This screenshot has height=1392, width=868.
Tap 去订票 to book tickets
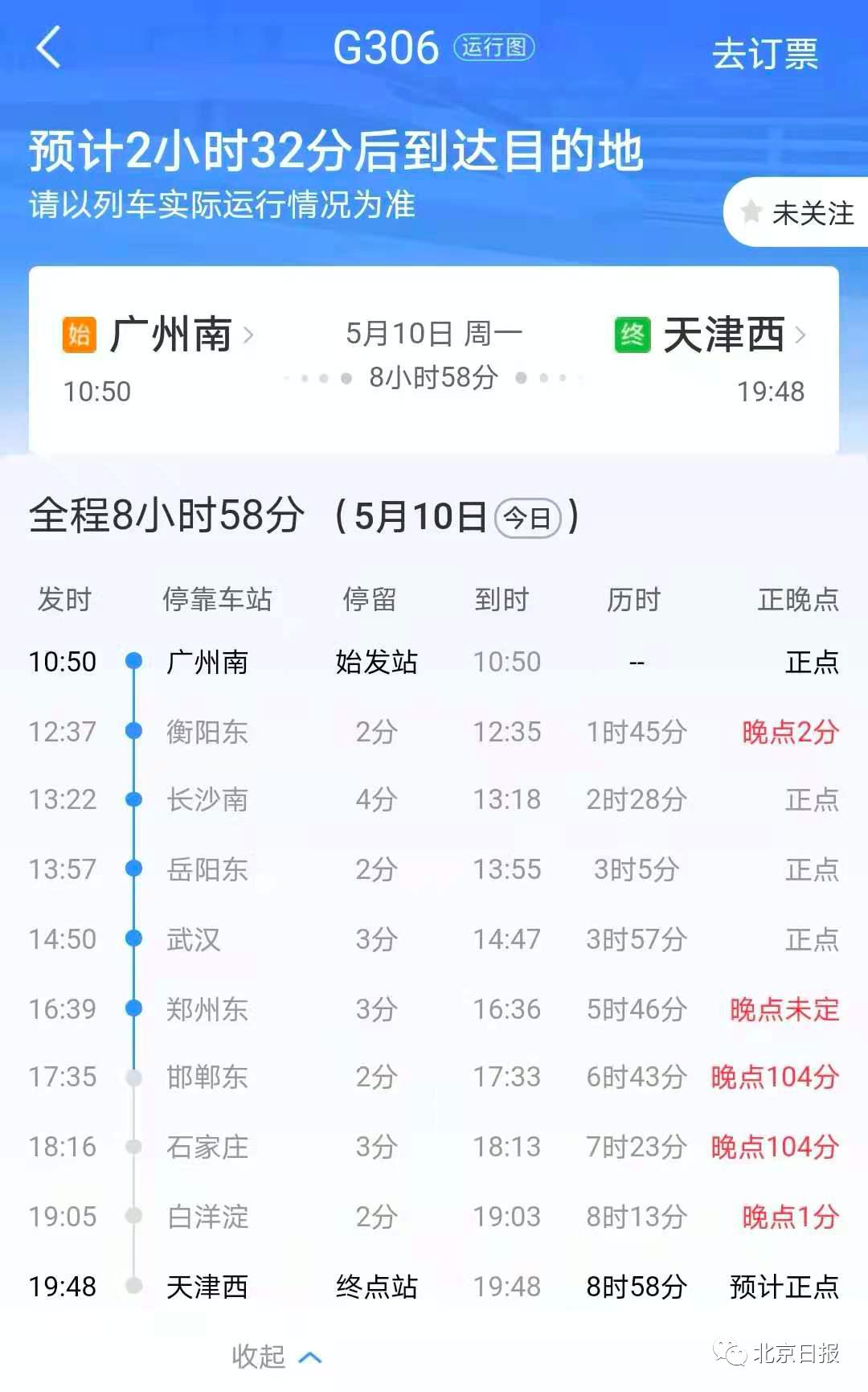point(764,54)
